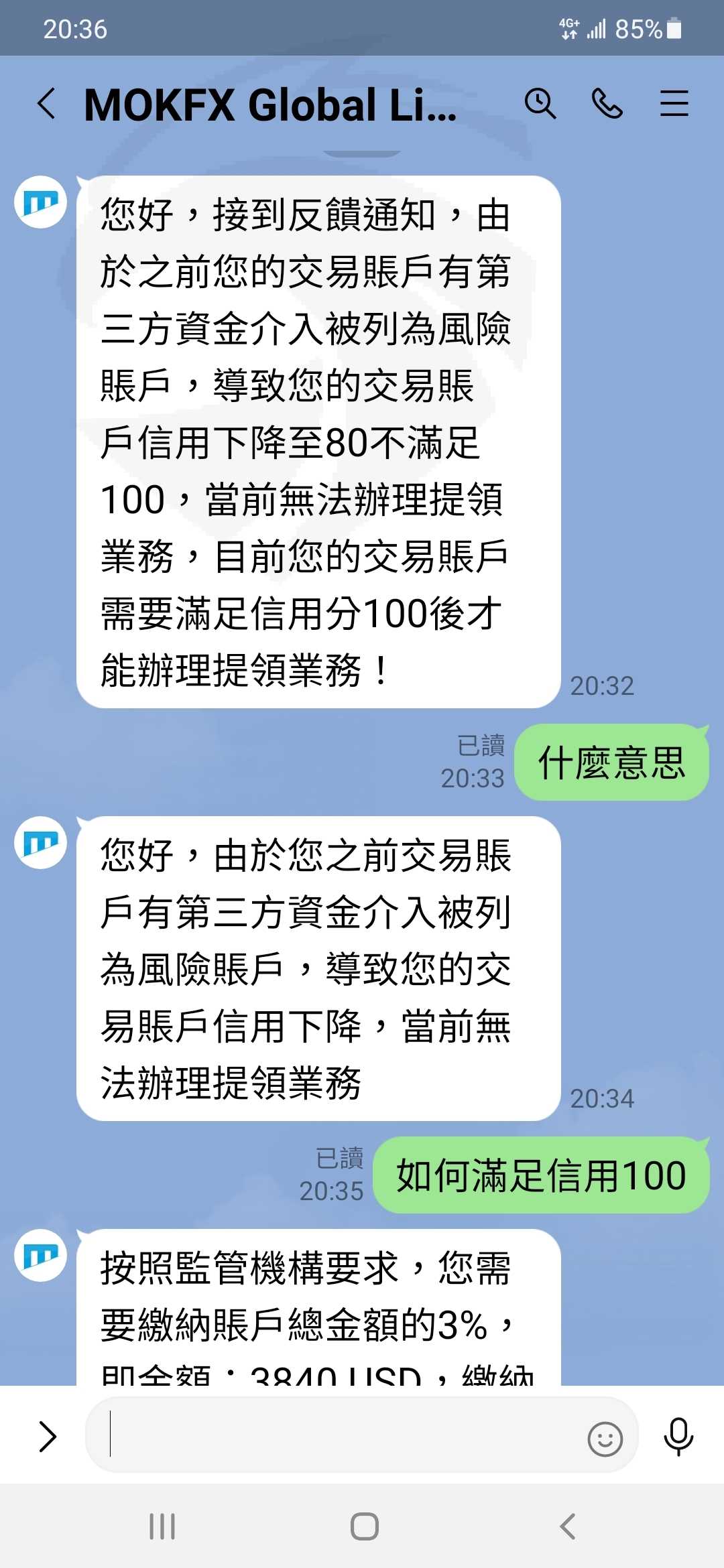Open the emoji and sticker picker
The width and height of the screenshot is (724, 1568).
[605, 1439]
